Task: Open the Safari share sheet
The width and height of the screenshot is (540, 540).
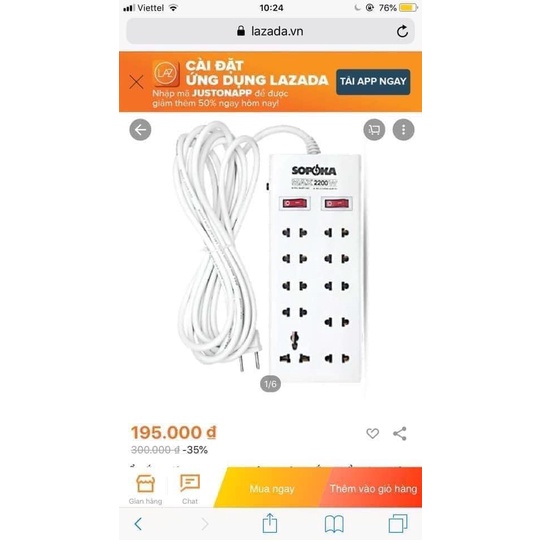Action: click(x=270, y=523)
